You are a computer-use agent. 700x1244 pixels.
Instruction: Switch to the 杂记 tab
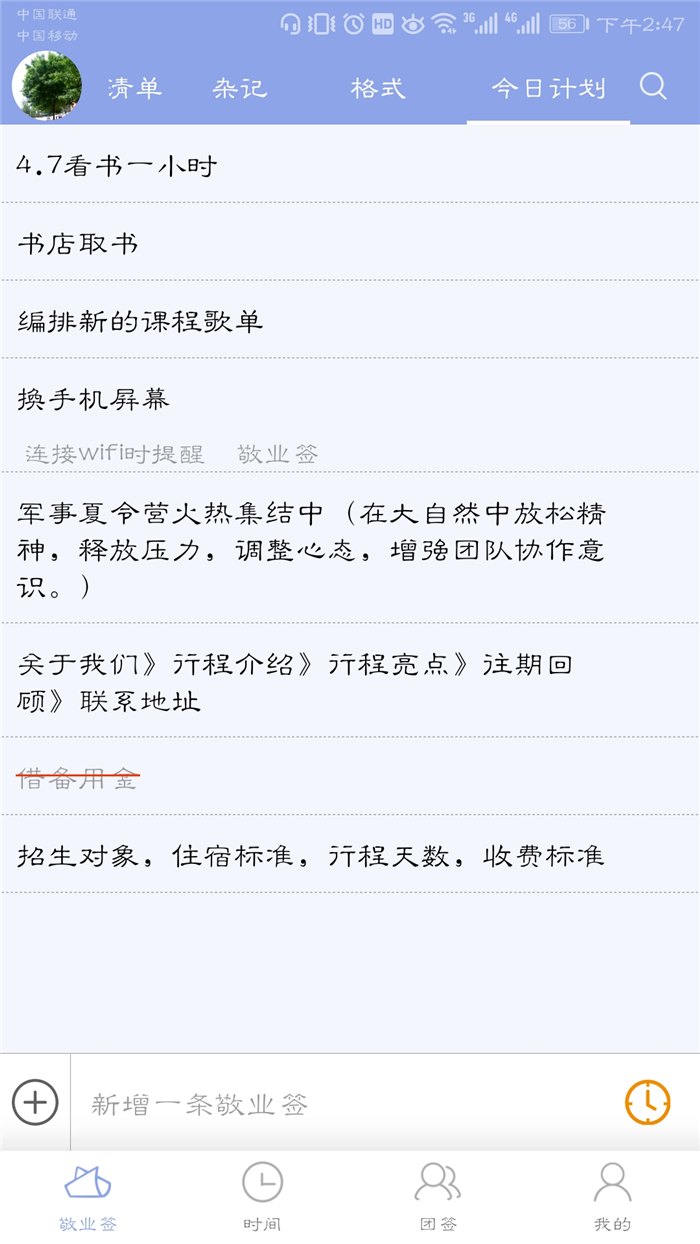tap(240, 88)
